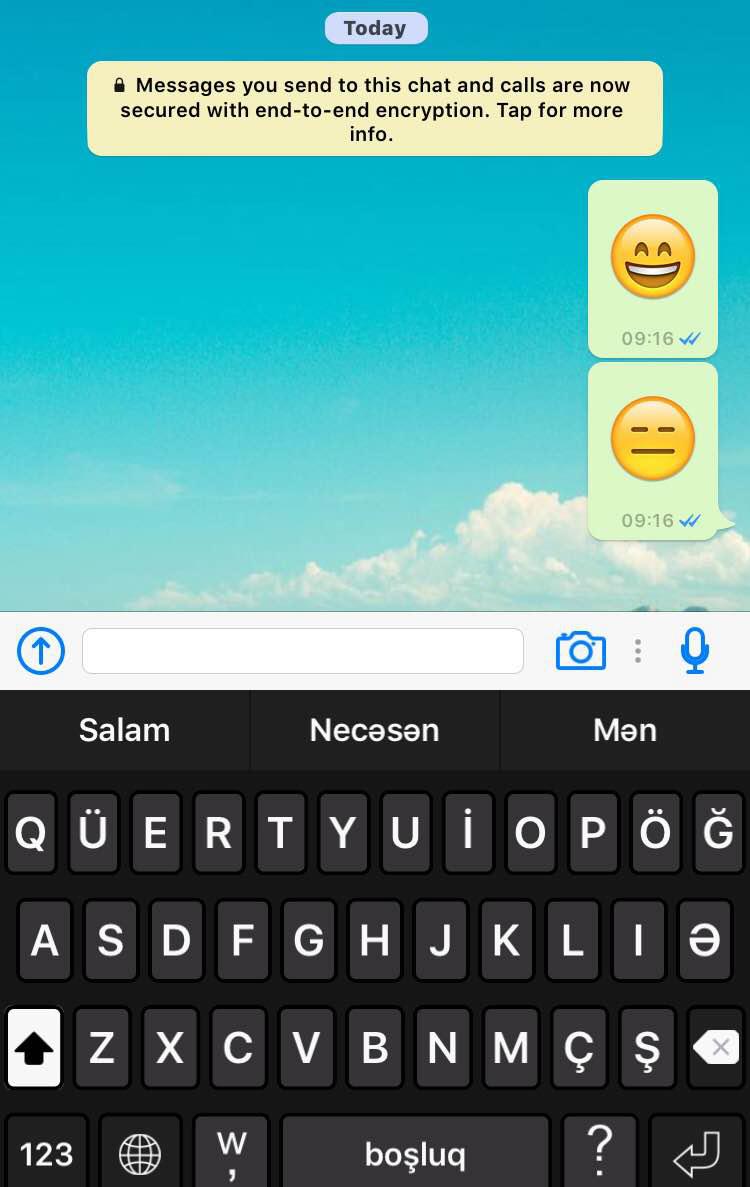Viewport: 750px width, 1187px height.
Task: Focus the message text field
Action: click(302, 651)
